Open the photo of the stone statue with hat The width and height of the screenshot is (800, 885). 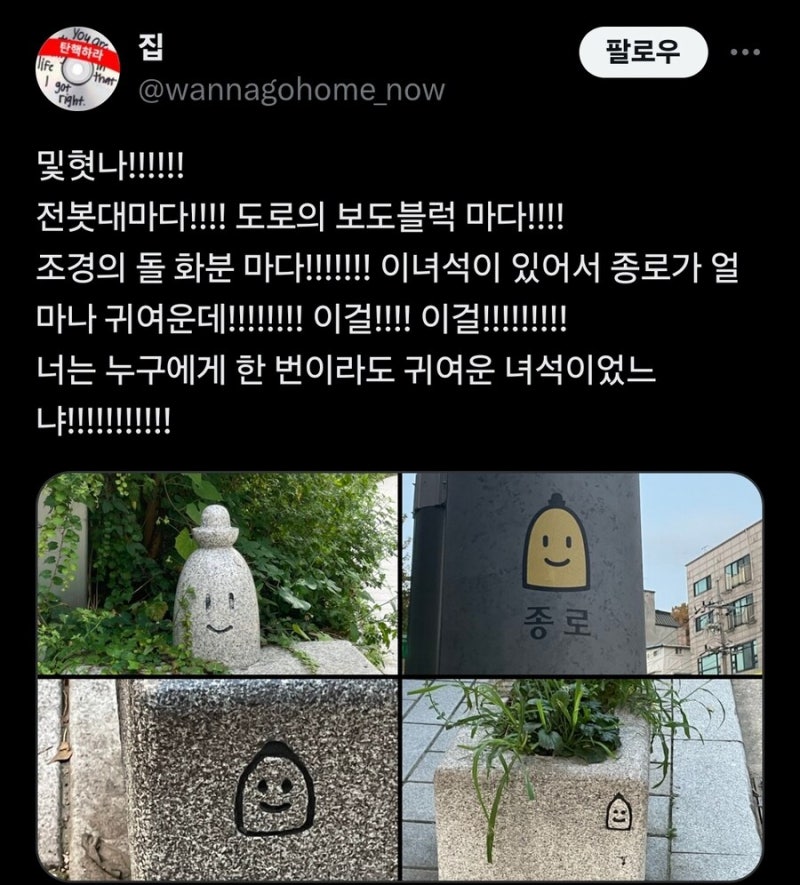[218, 574]
